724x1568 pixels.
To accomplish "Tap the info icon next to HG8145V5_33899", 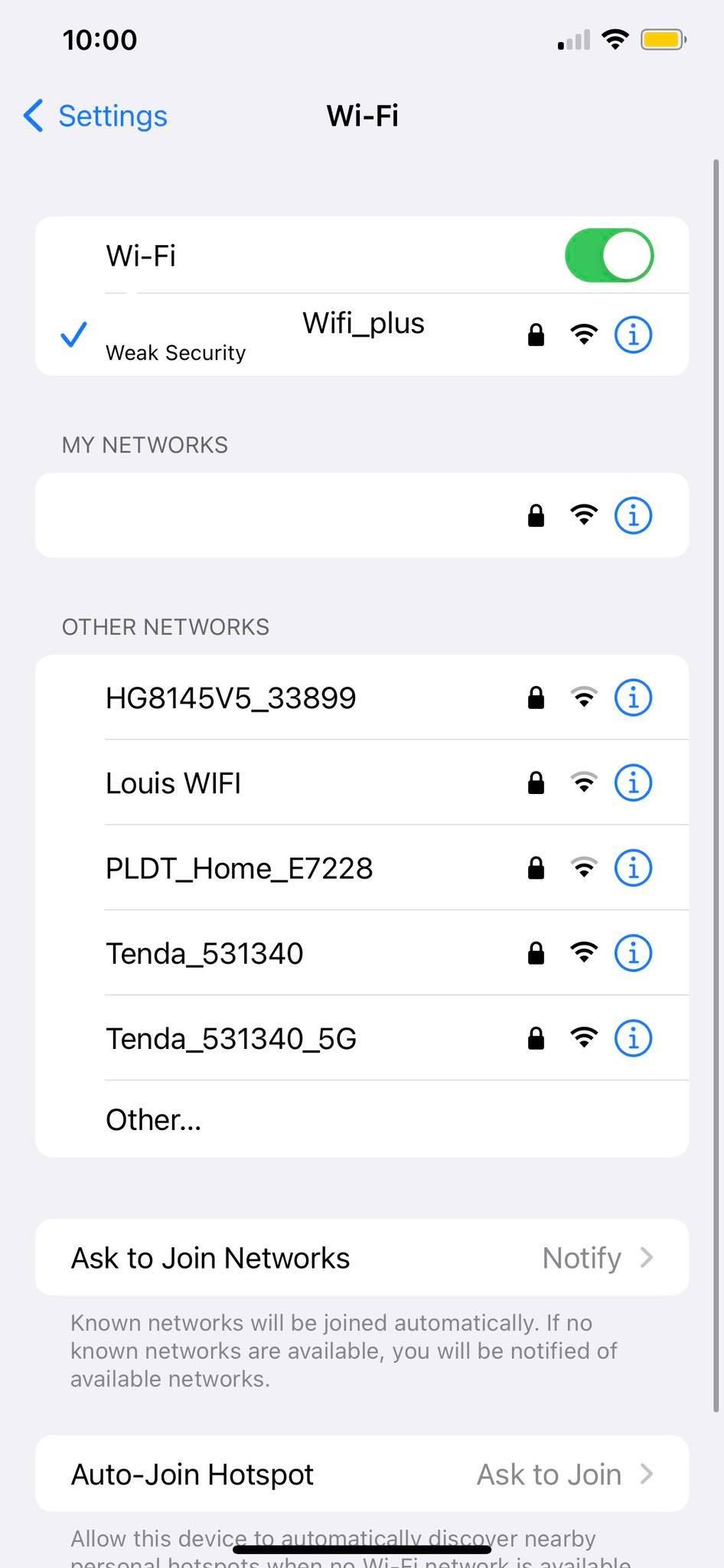I will 633,697.
